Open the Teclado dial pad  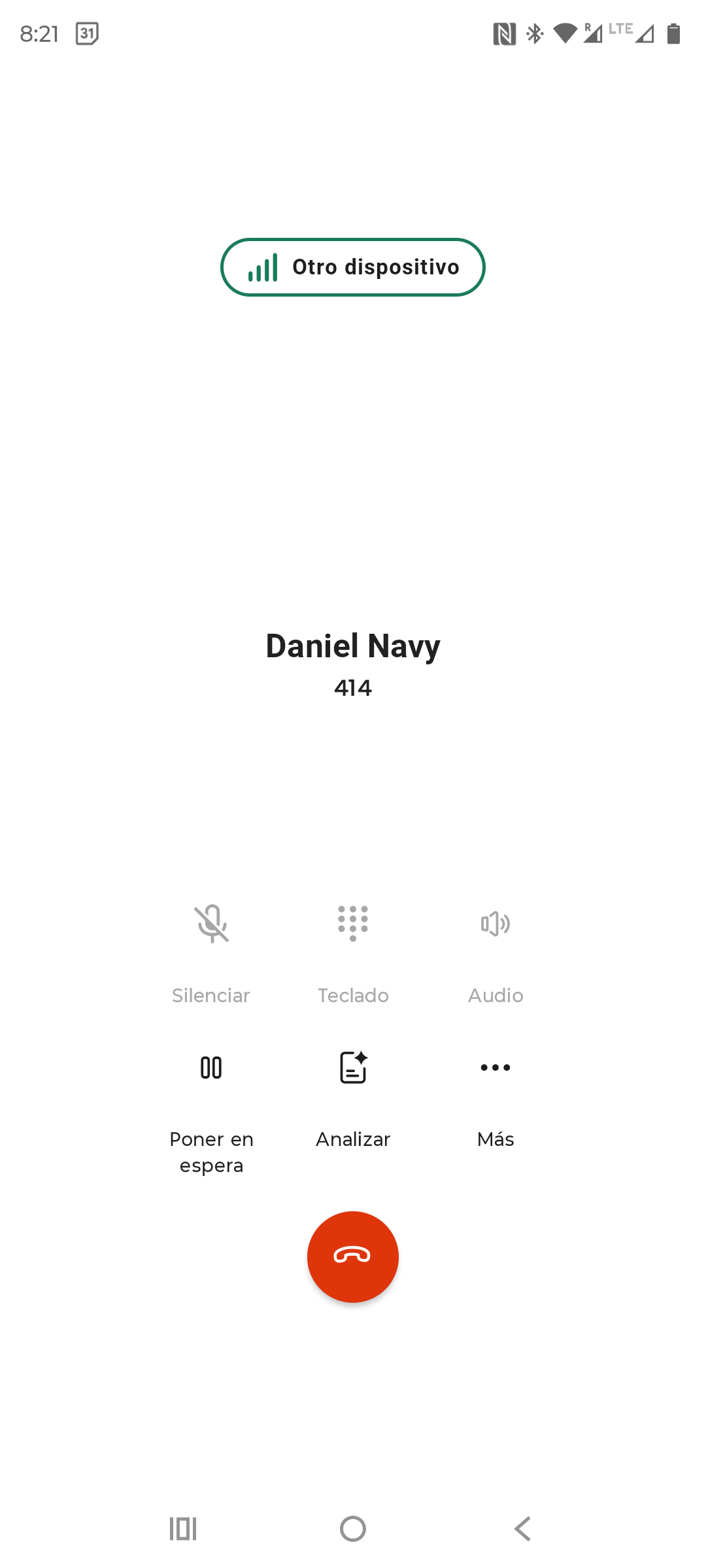(x=353, y=924)
